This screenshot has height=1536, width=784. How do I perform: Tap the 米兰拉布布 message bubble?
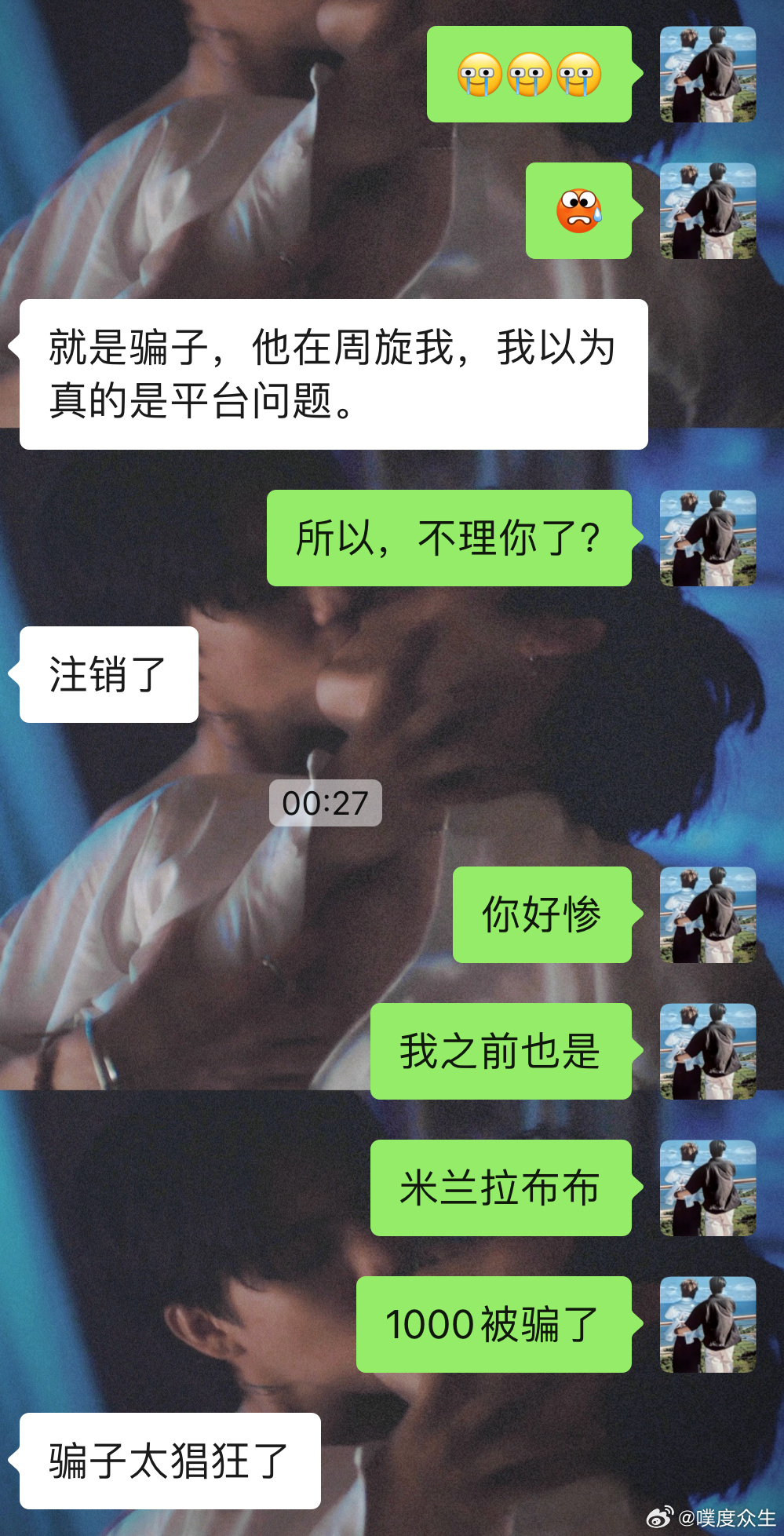pyautogui.click(x=501, y=1189)
